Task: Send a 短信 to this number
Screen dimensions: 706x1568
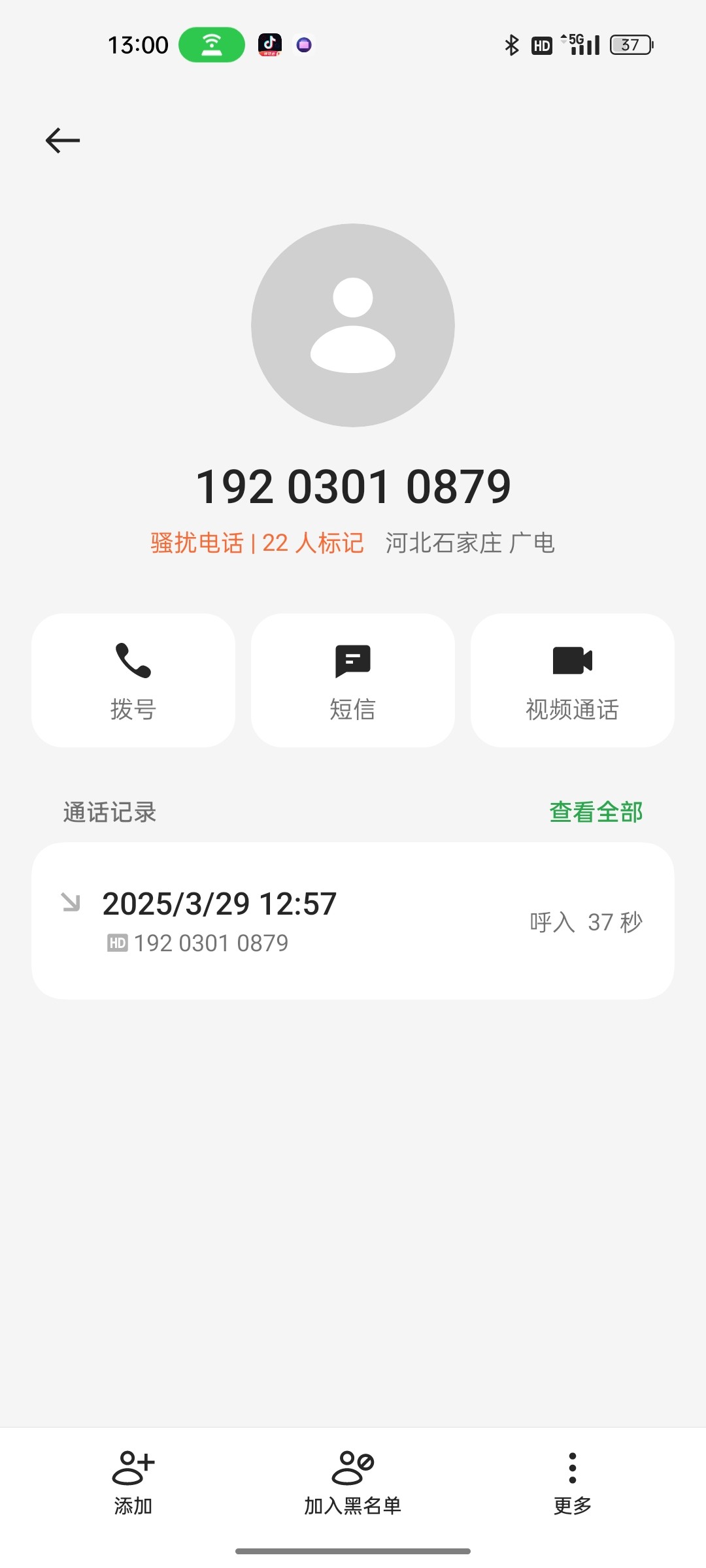Action: (x=353, y=680)
